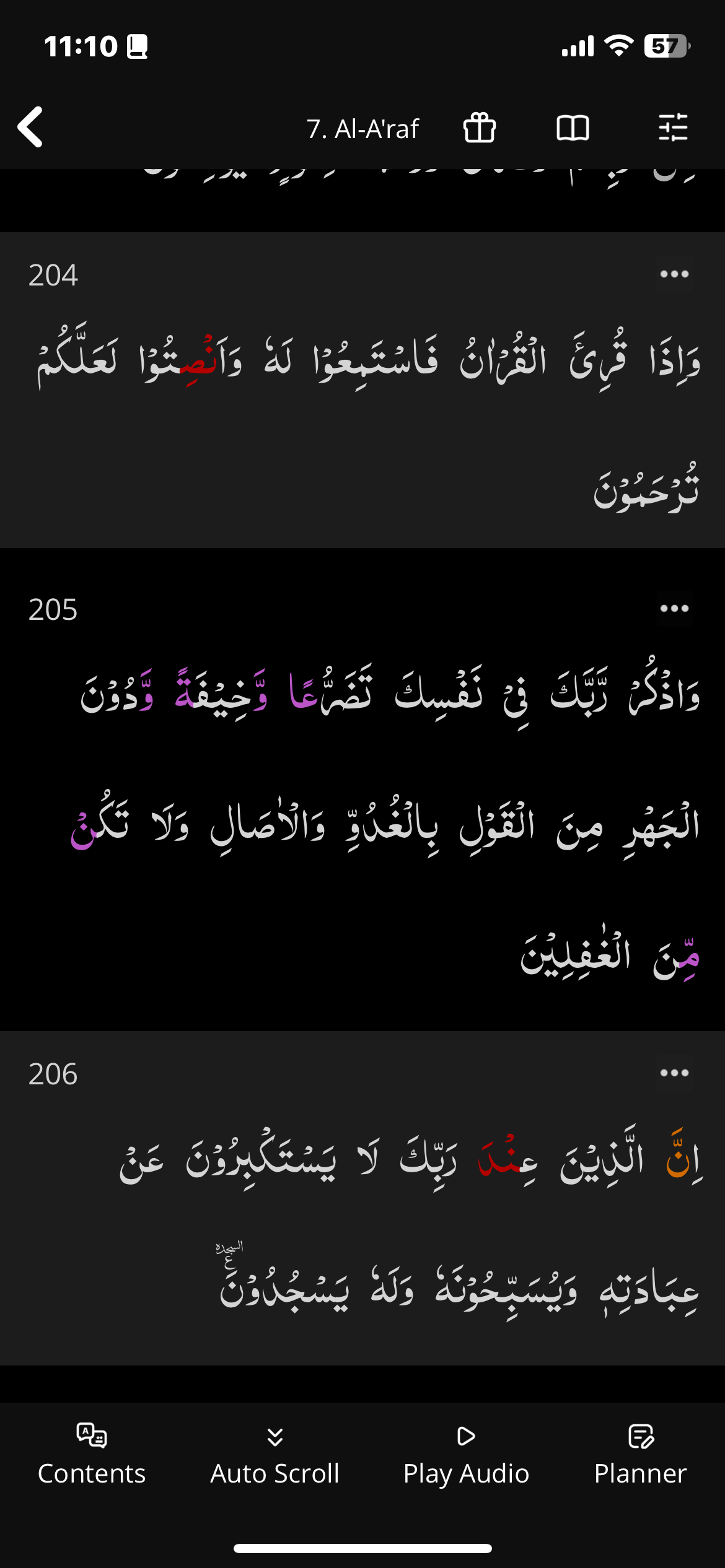Viewport: 725px width, 1568px height.
Task: Play Audio recitation
Action: point(466,1455)
